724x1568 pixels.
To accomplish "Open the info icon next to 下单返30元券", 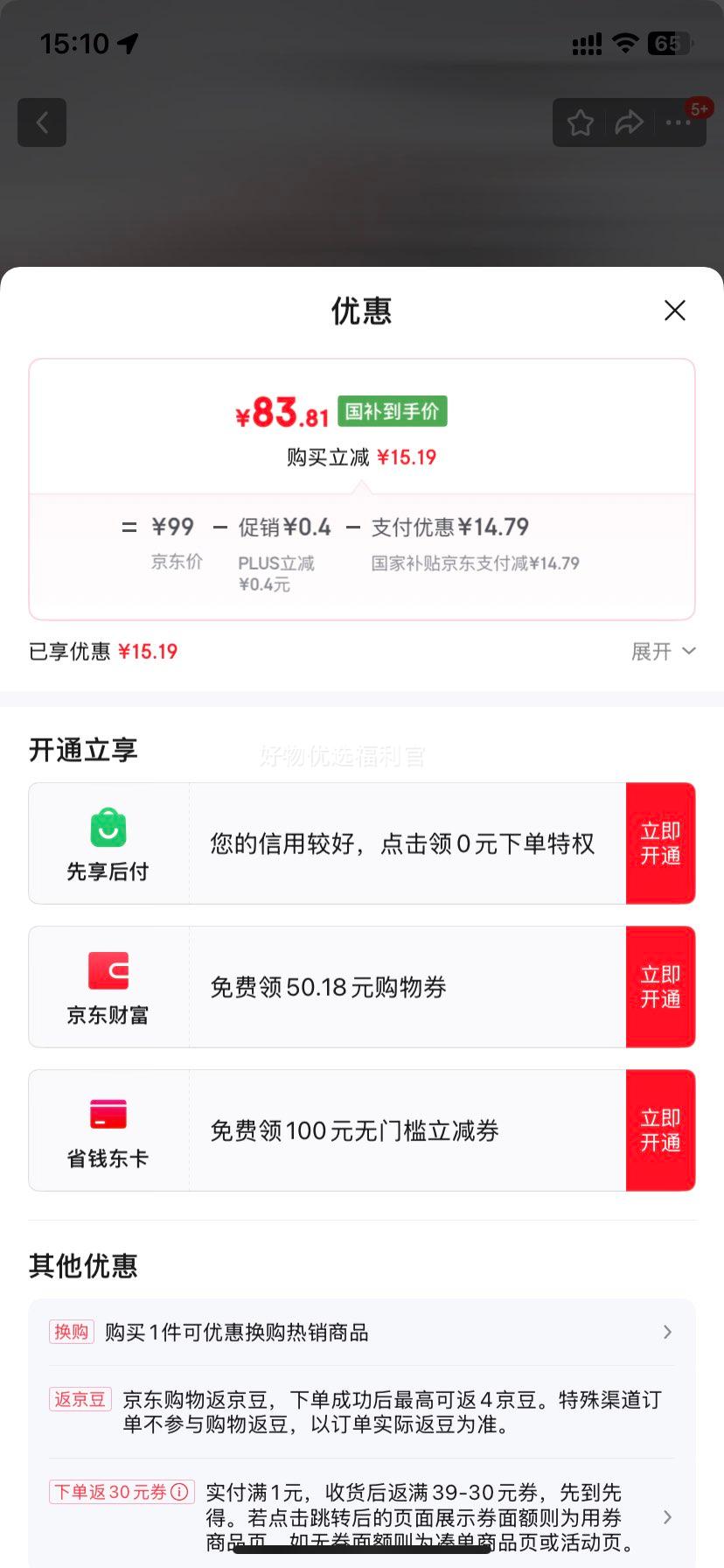I will pos(181,1492).
